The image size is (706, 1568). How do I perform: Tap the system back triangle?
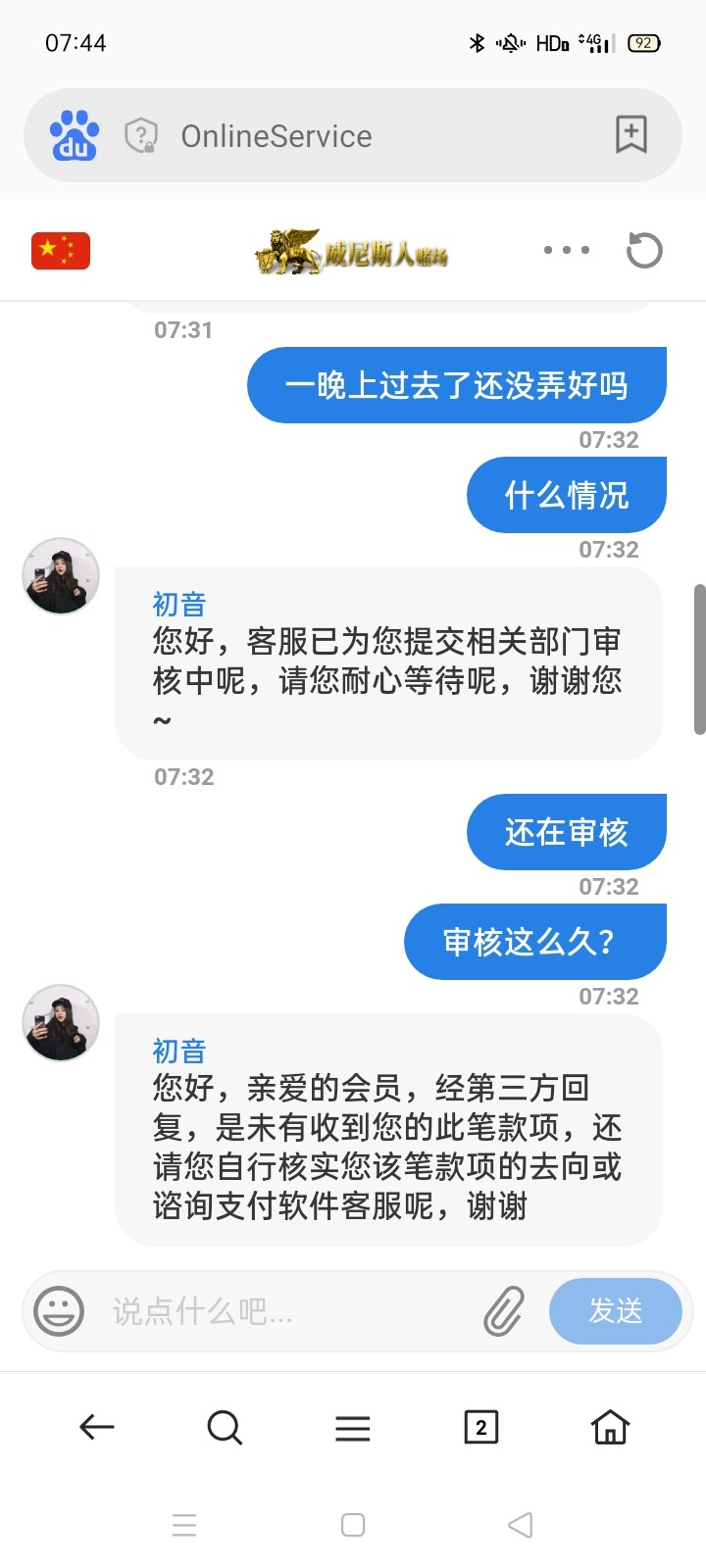521,1525
